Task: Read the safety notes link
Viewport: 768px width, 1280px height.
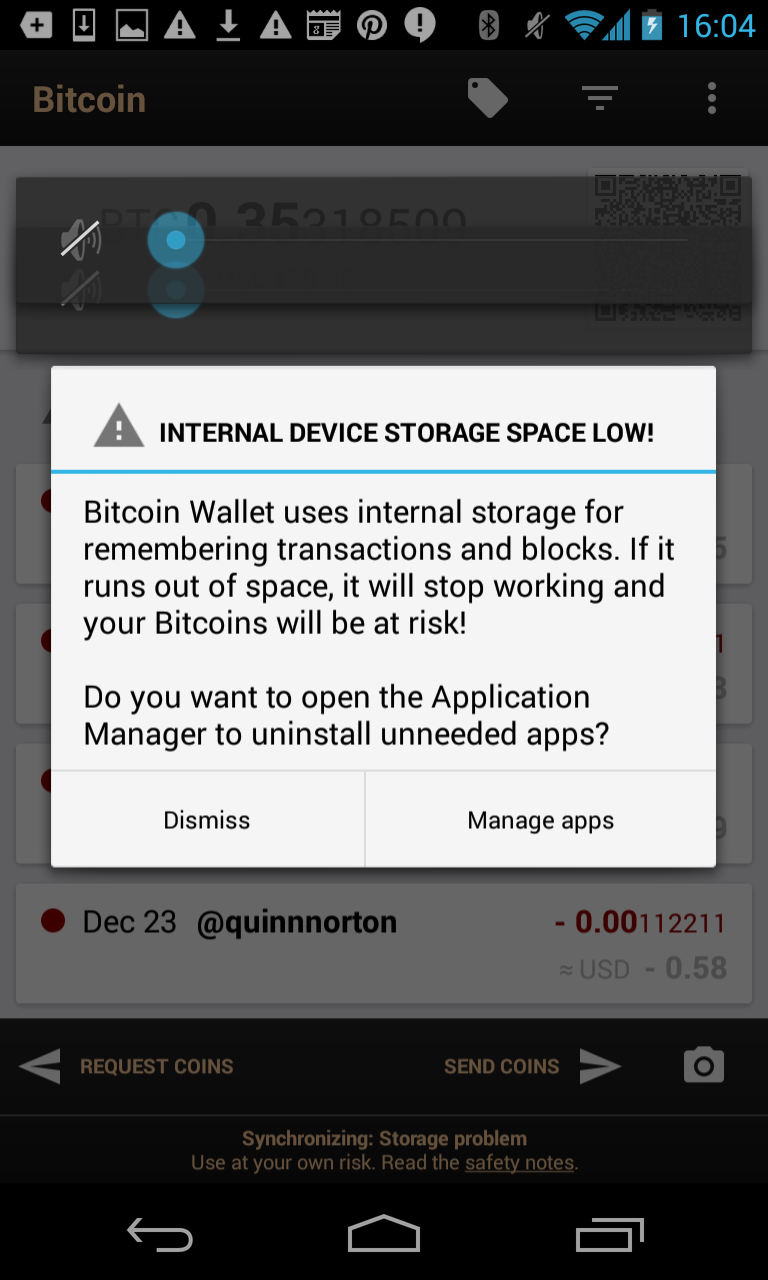Action: coord(520,1163)
